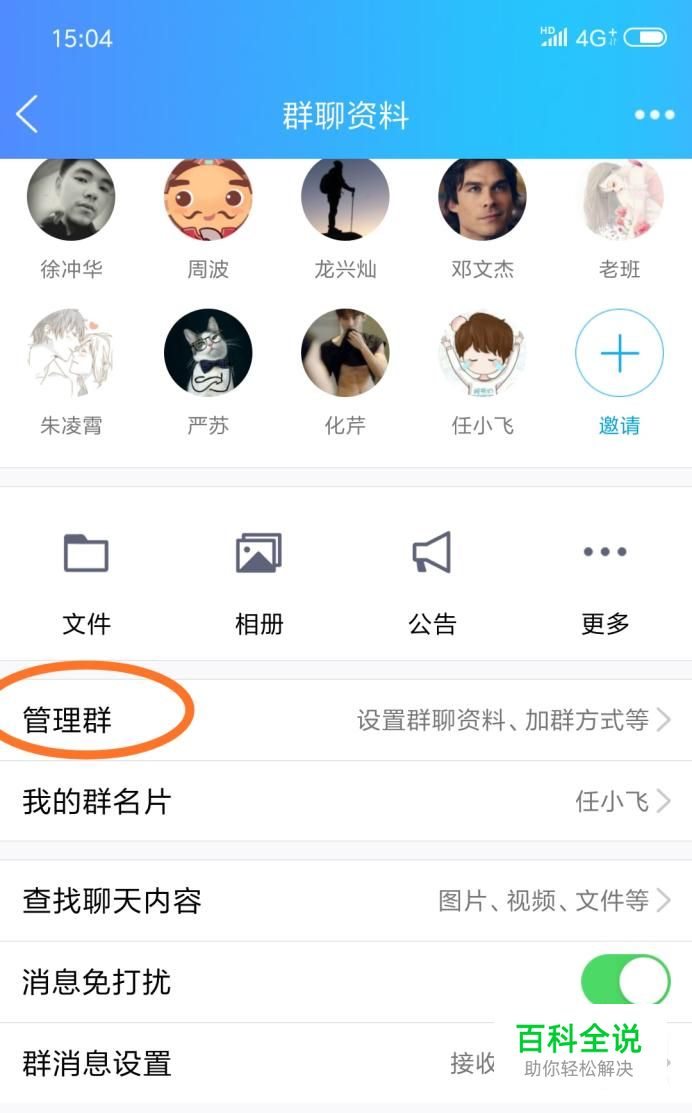The width and height of the screenshot is (692, 1113).
Task: View member 任小飞's avatar
Action: pos(482,353)
